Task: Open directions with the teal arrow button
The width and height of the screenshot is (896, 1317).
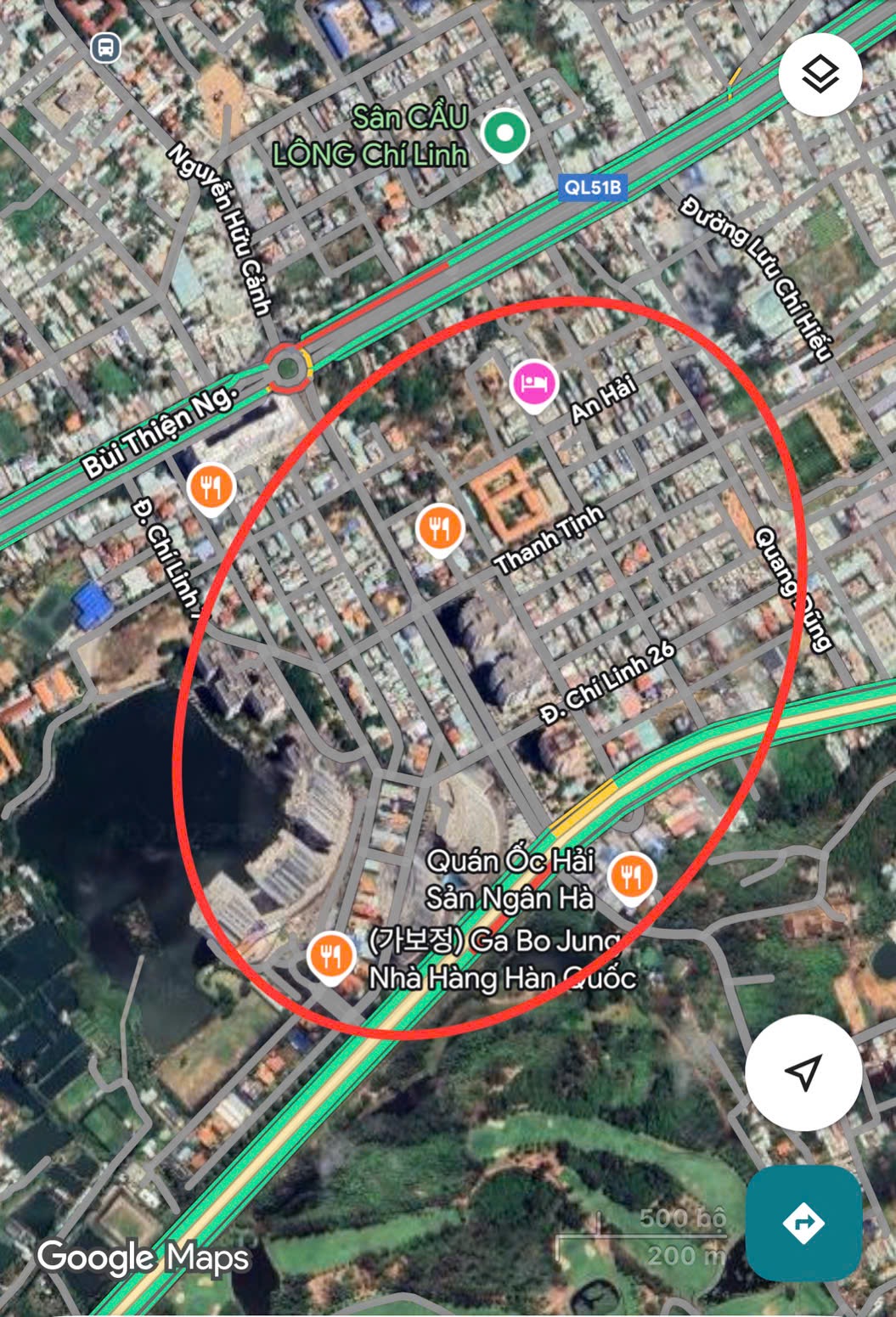Action: coord(803,1223)
